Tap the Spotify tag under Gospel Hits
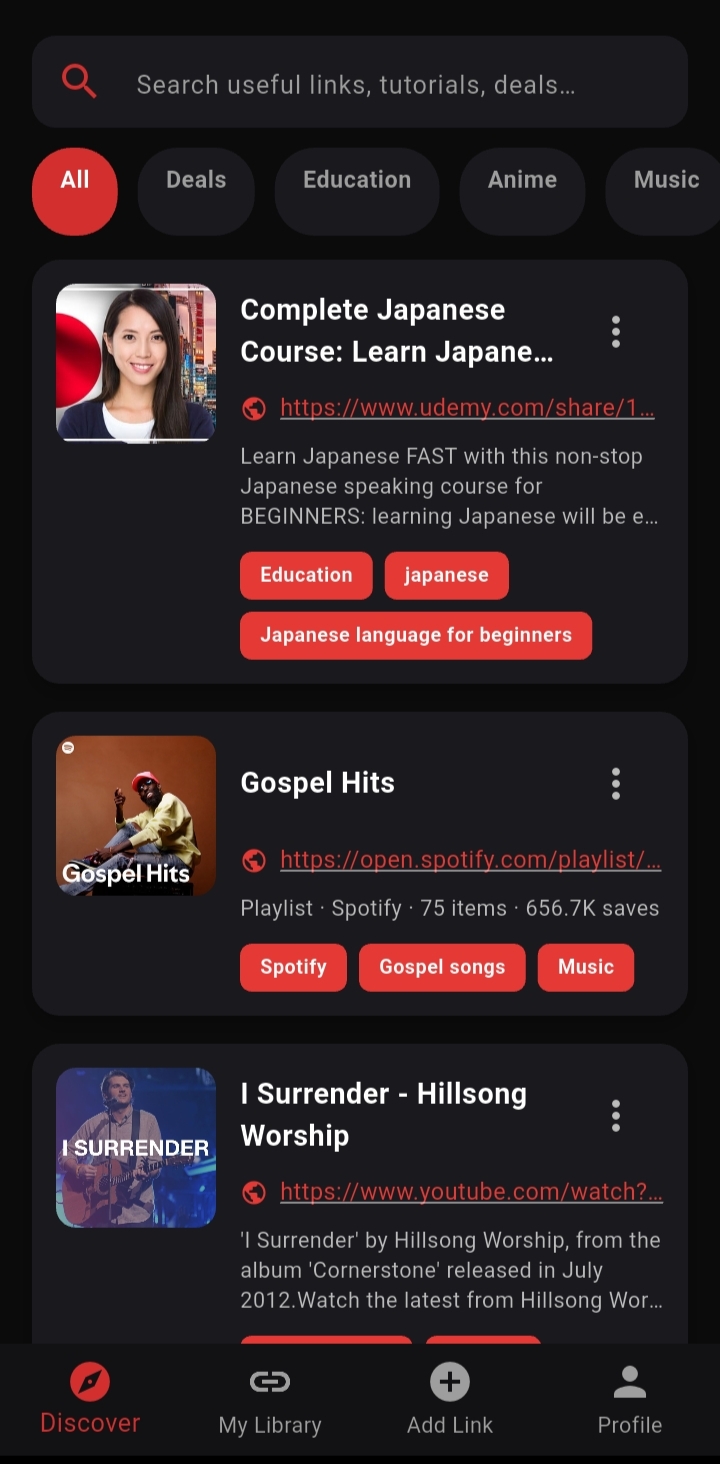This screenshot has height=1464, width=720. pyautogui.click(x=293, y=967)
